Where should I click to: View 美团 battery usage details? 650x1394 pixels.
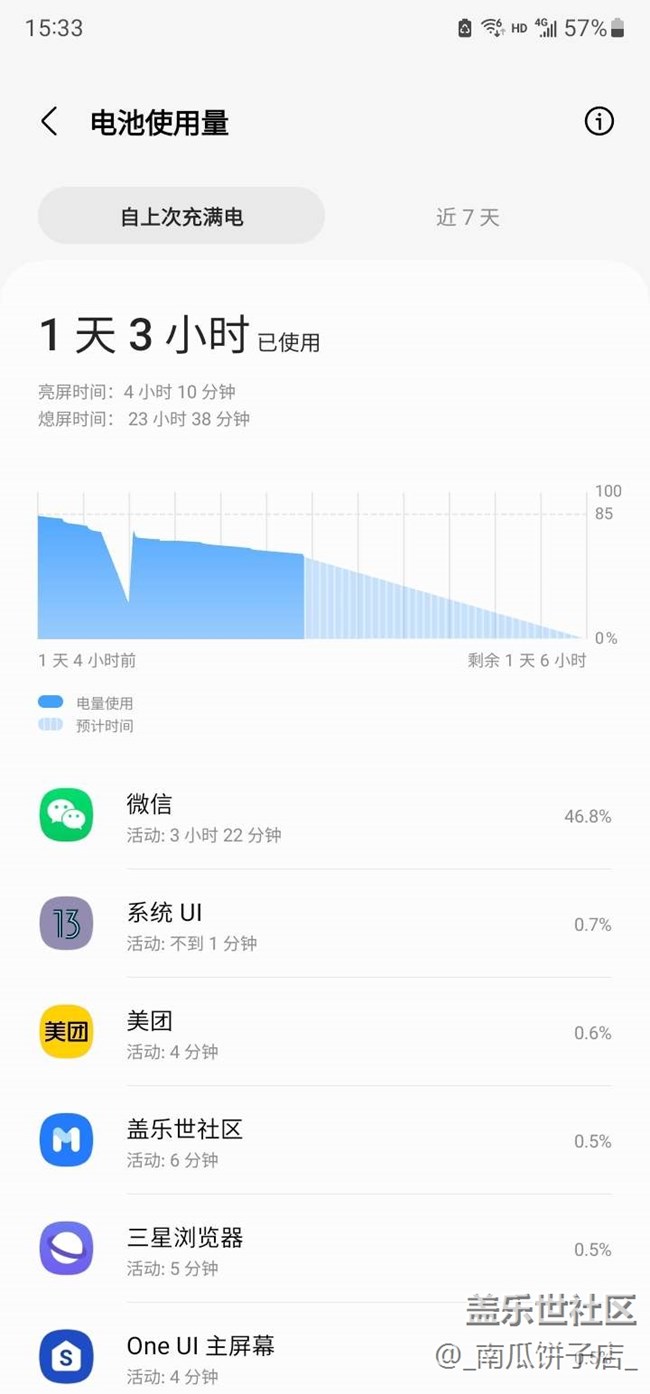(x=325, y=1032)
